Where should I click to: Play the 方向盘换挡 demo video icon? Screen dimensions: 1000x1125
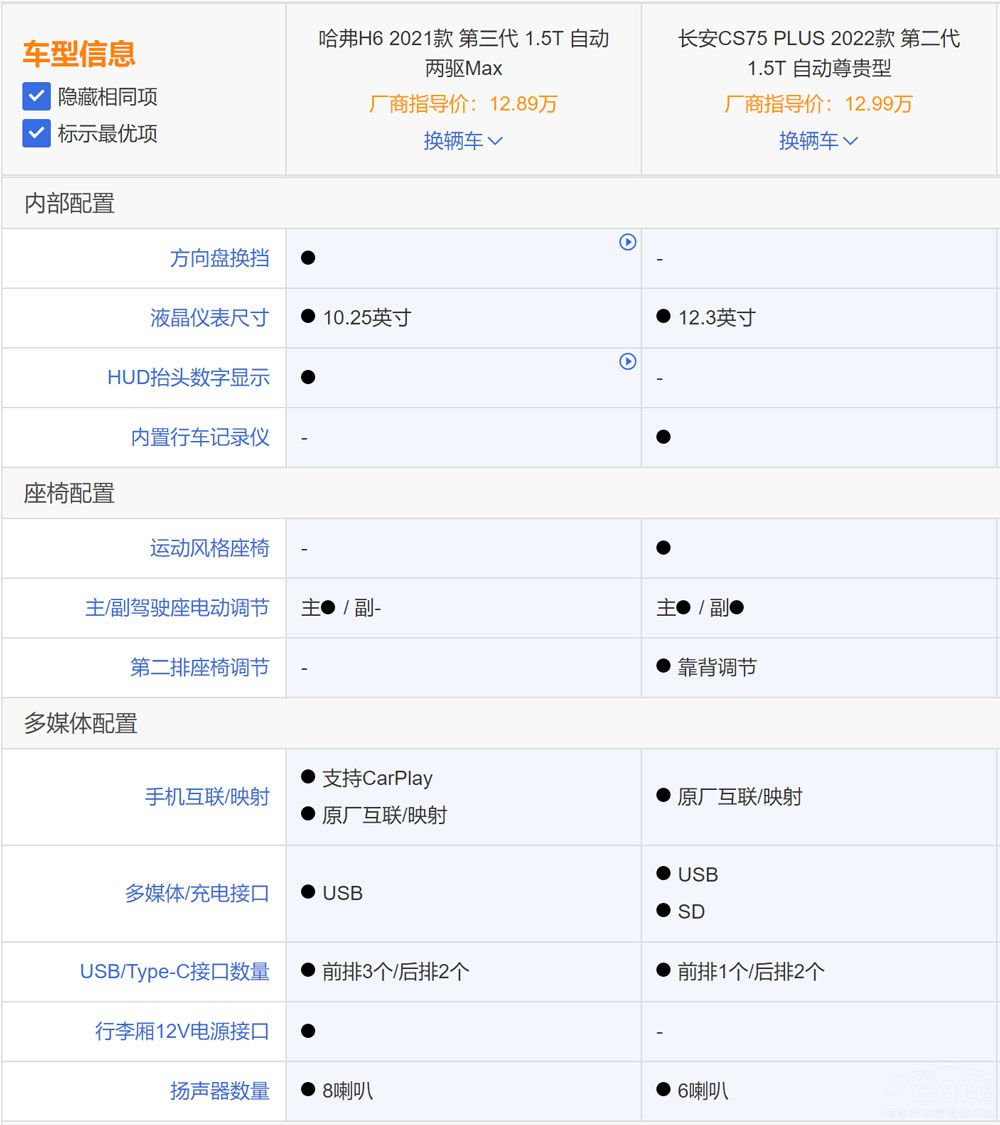click(x=628, y=242)
